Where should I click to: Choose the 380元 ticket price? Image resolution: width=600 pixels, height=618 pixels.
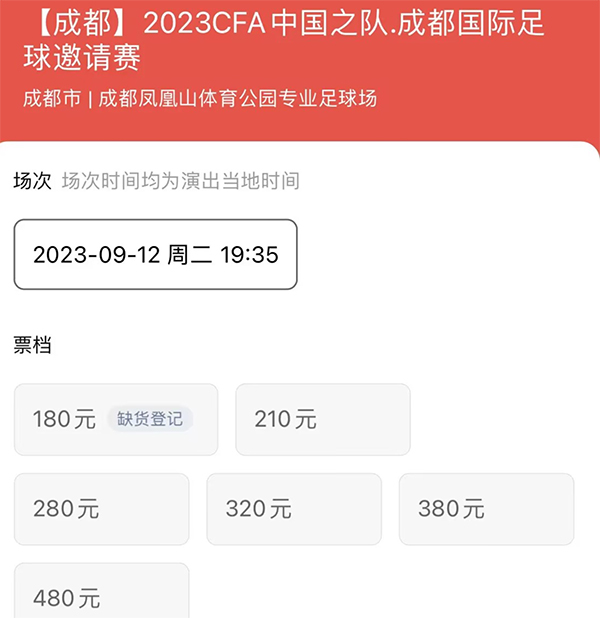486,508
